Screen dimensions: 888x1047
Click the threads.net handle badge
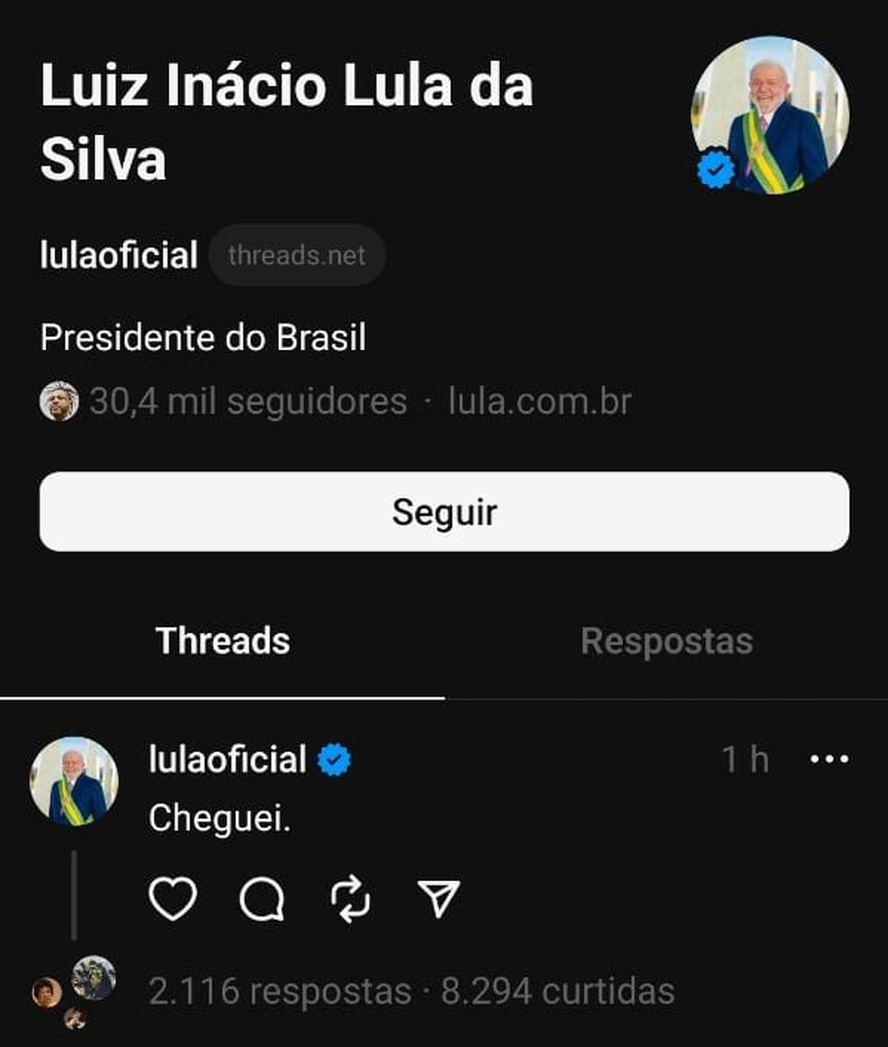coord(296,255)
